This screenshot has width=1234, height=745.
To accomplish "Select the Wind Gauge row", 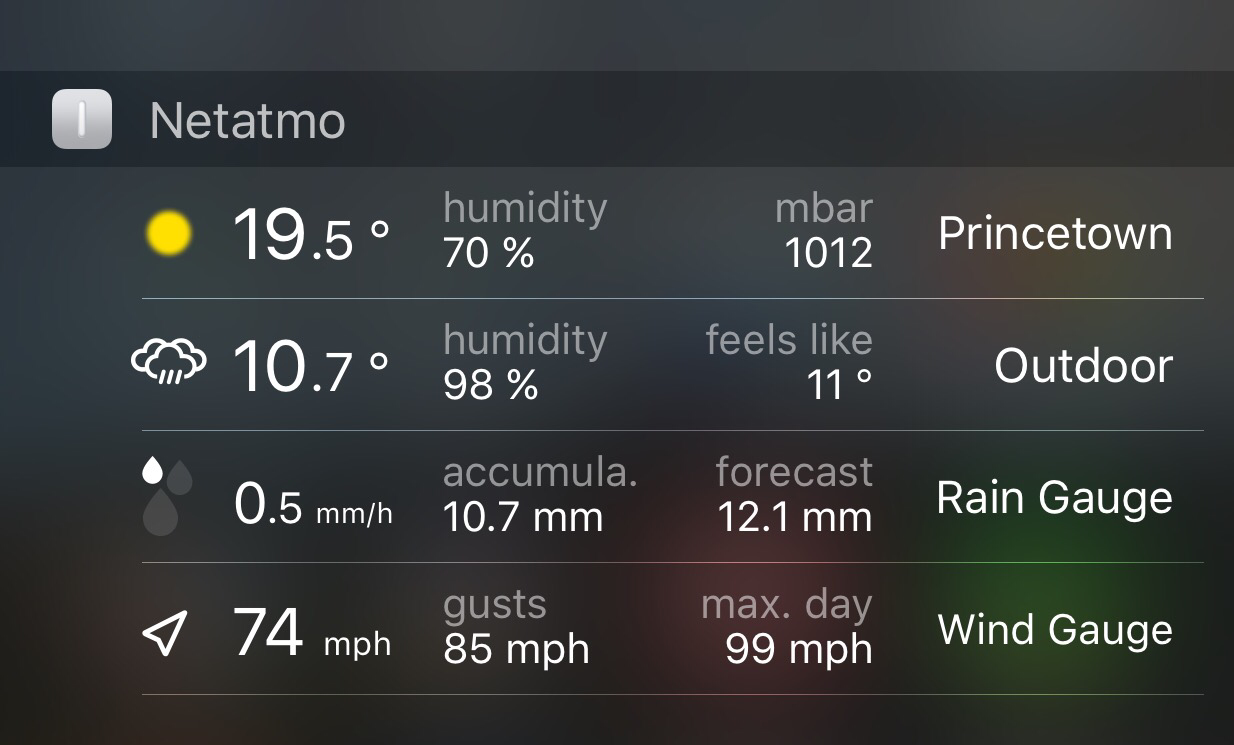I will [1054, 630].
